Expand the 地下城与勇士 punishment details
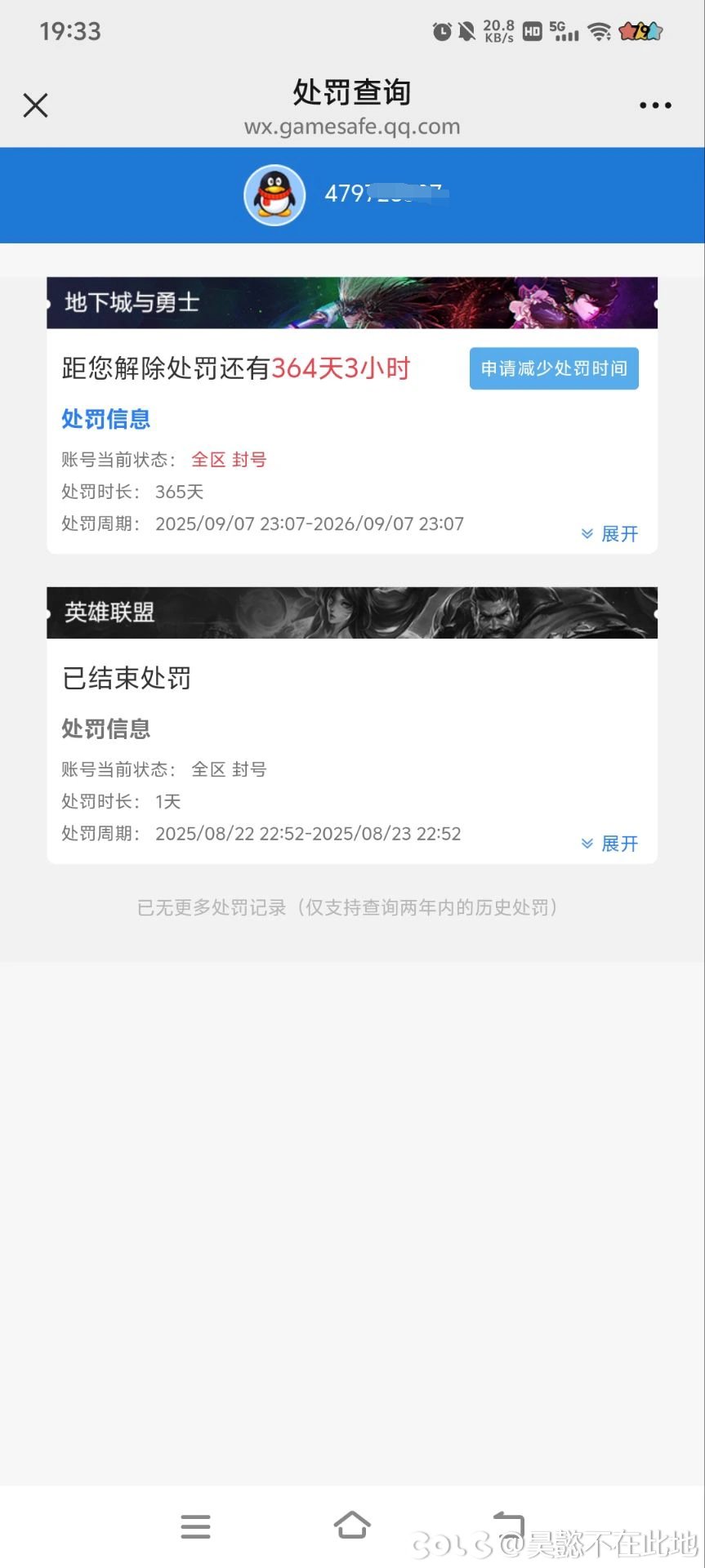705x1568 pixels. 608,533
